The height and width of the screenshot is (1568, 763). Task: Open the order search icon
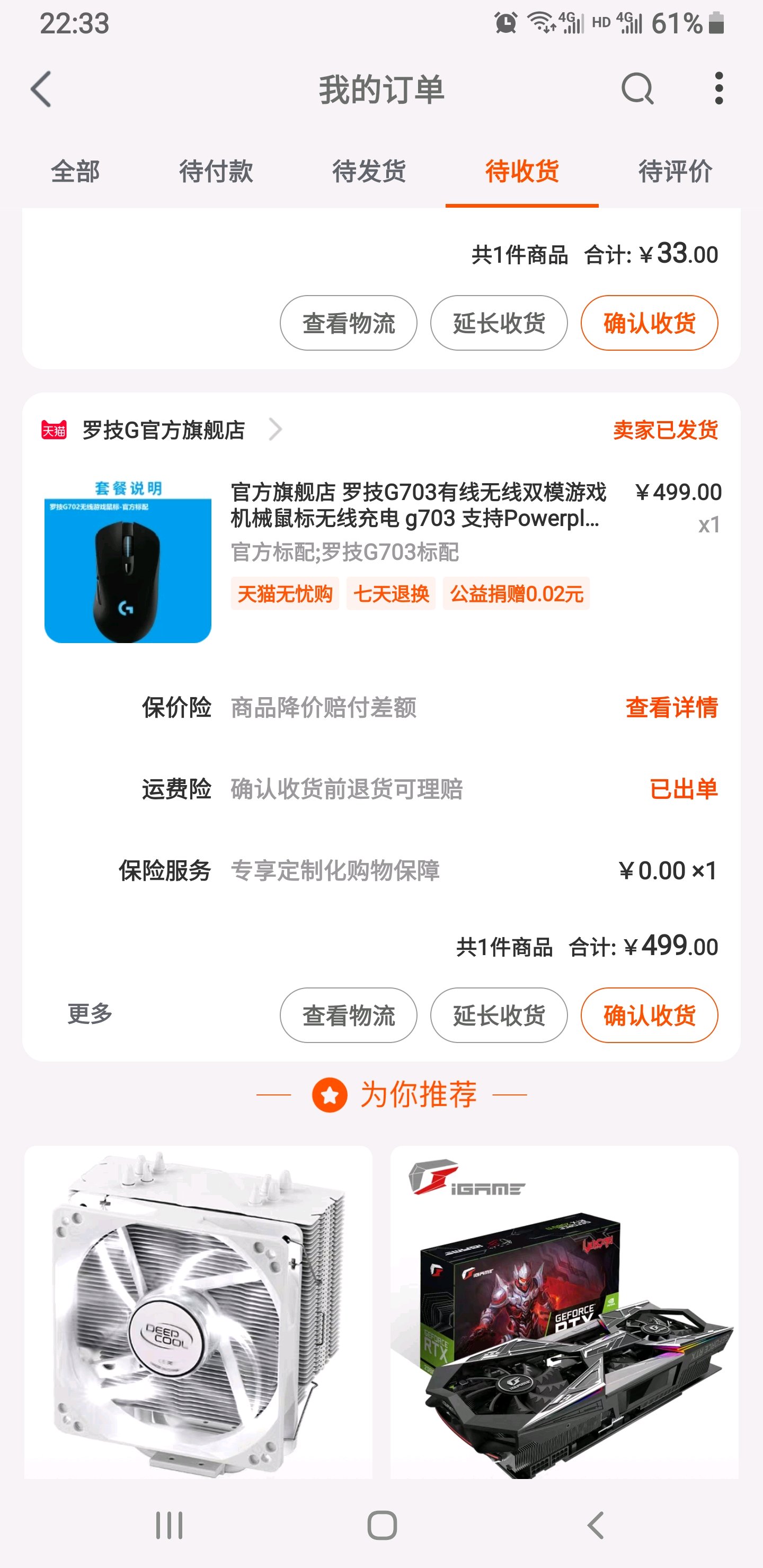pos(637,90)
